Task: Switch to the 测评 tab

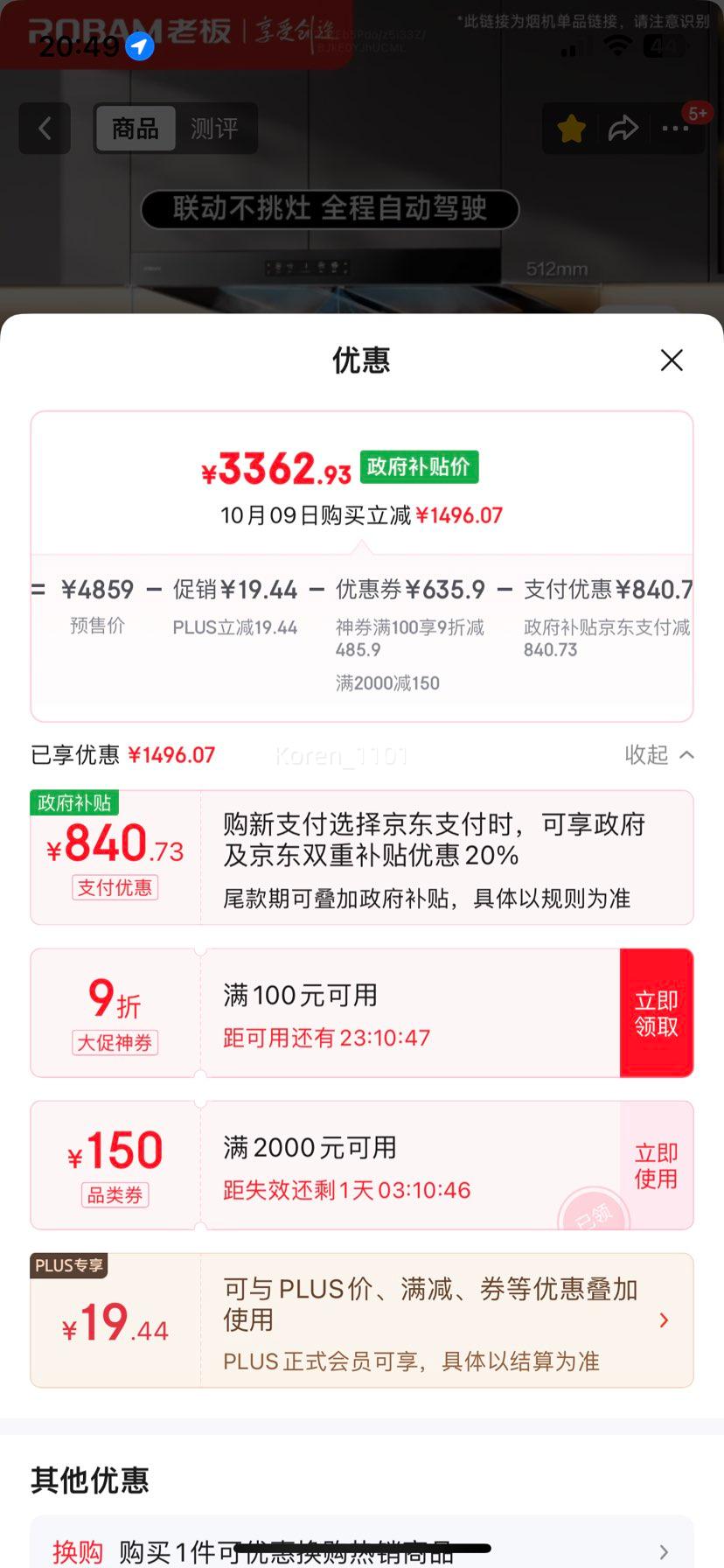Action: point(214,129)
